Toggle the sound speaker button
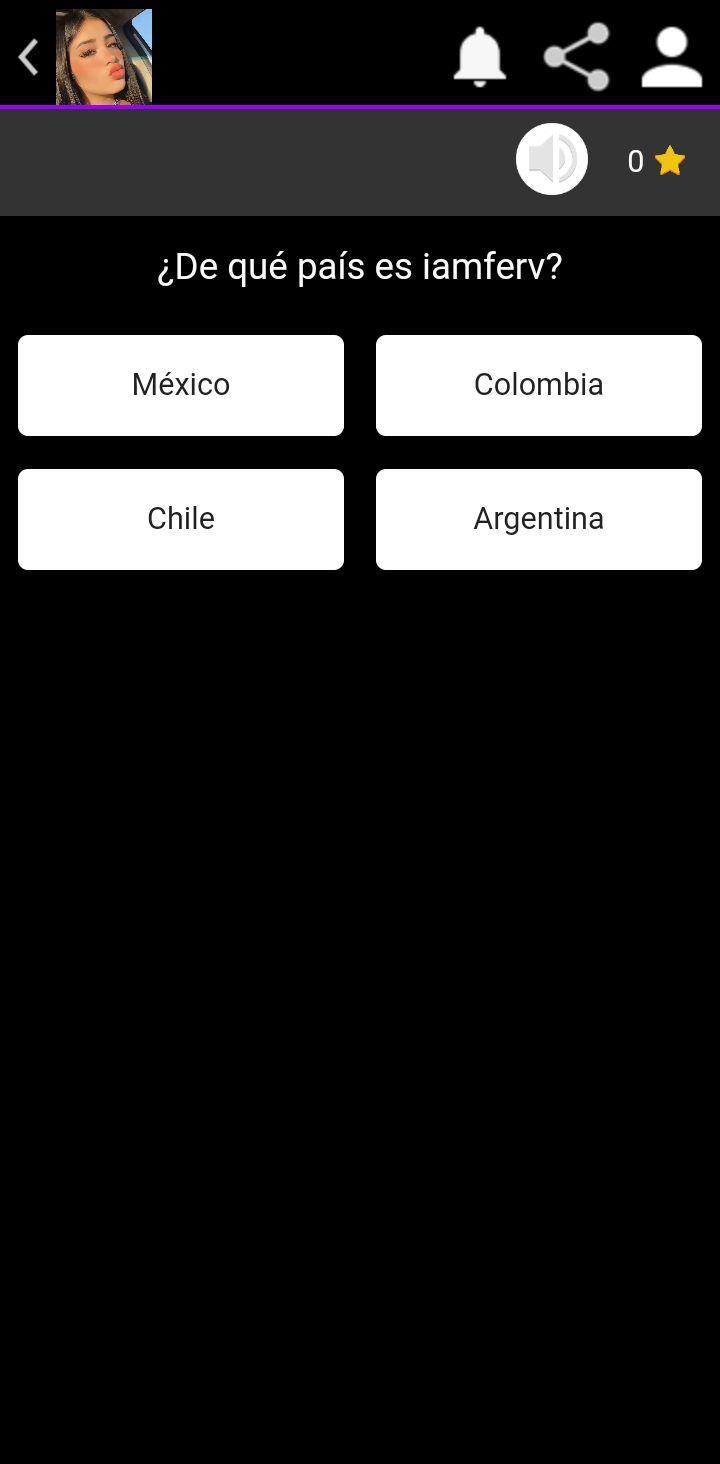The width and height of the screenshot is (720, 1464). (x=552, y=159)
